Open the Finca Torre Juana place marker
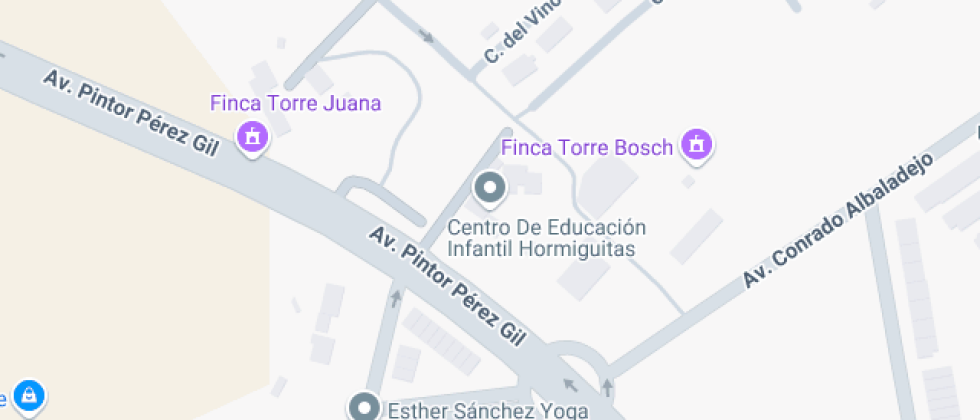The width and height of the screenshot is (980, 420). [x=251, y=136]
